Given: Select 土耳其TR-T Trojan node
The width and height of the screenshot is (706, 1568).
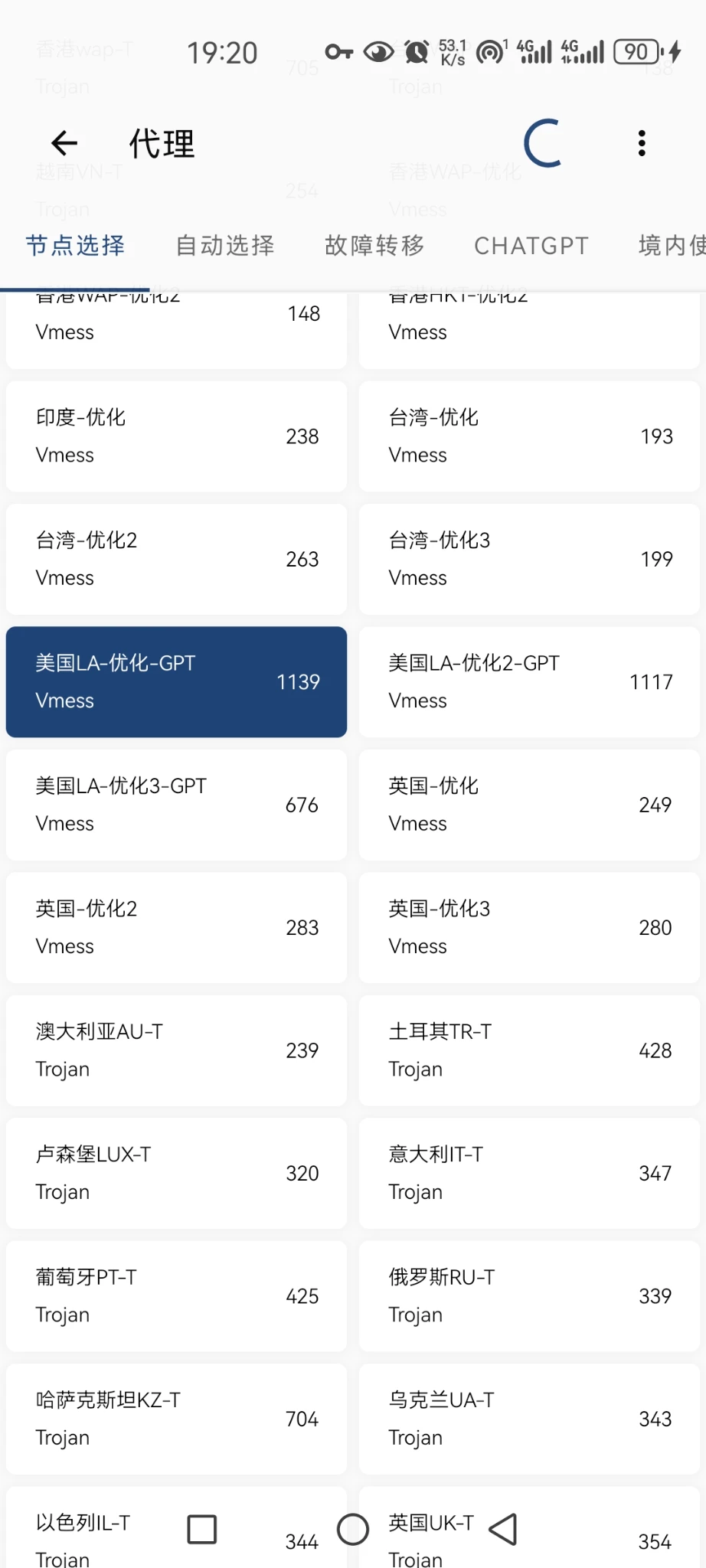Looking at the screenshot, I should [528, 1050].
